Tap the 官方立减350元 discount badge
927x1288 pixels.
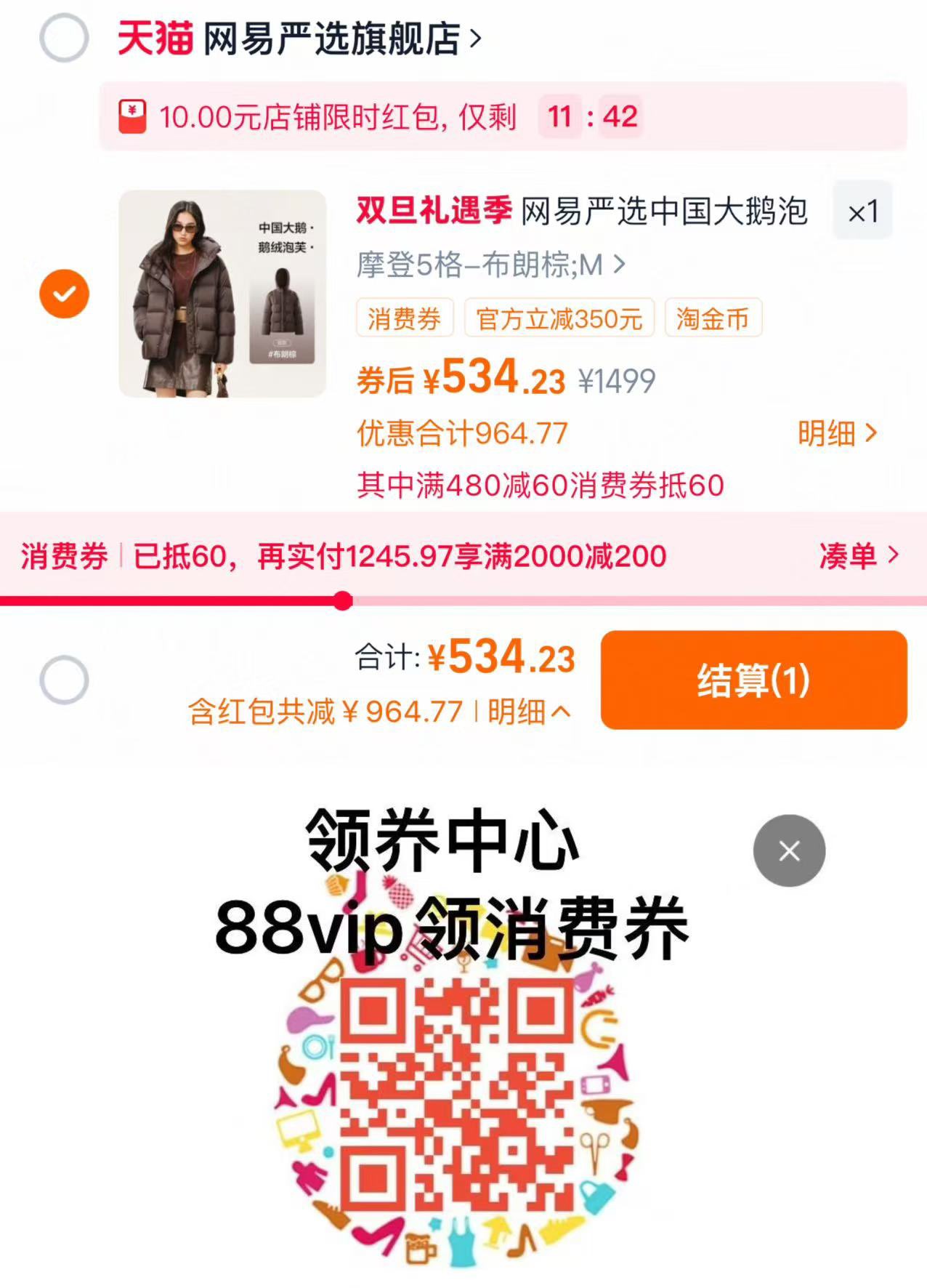(559, 318)
